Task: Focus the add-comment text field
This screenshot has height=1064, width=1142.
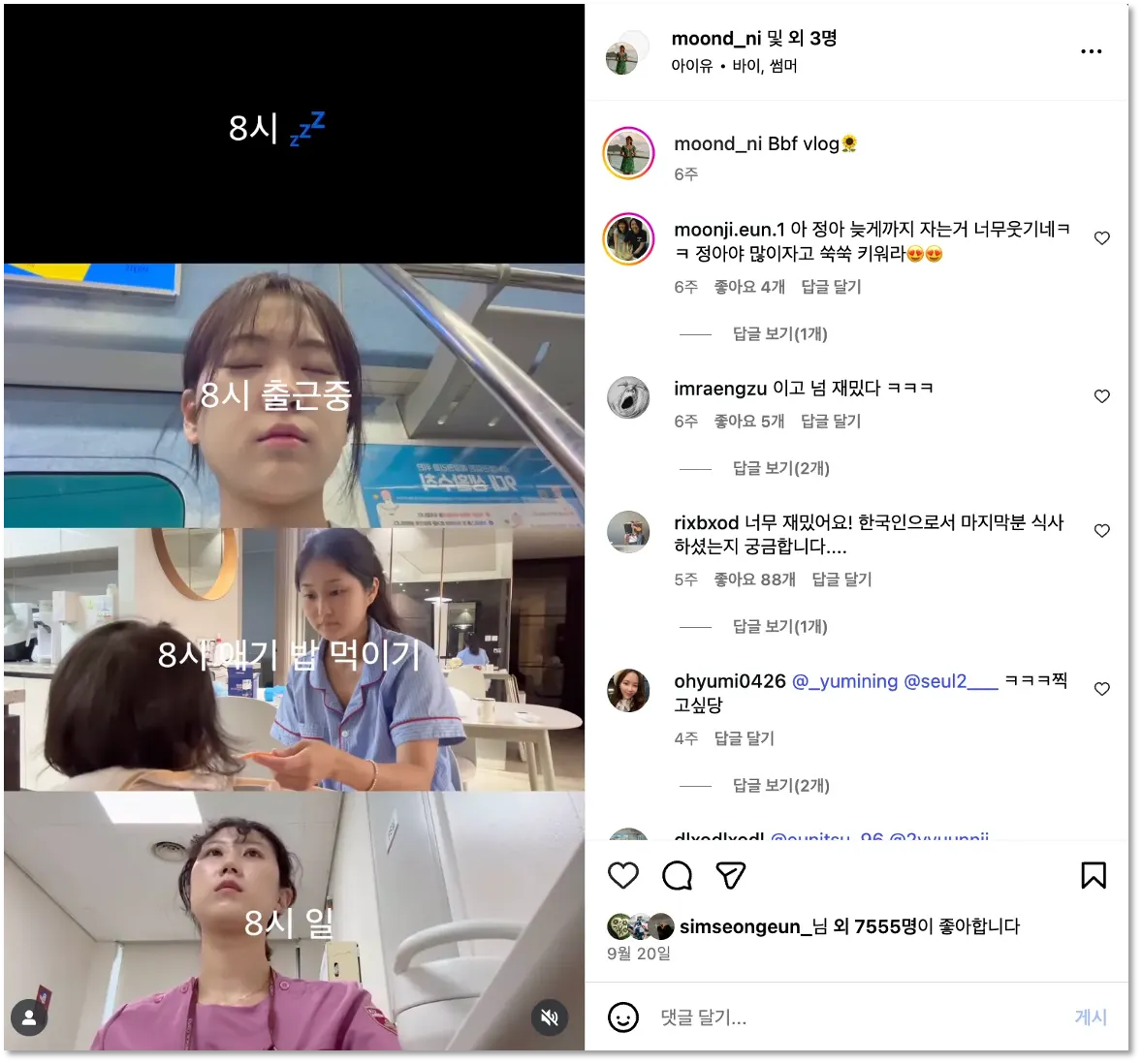Action: (853, 1017)
